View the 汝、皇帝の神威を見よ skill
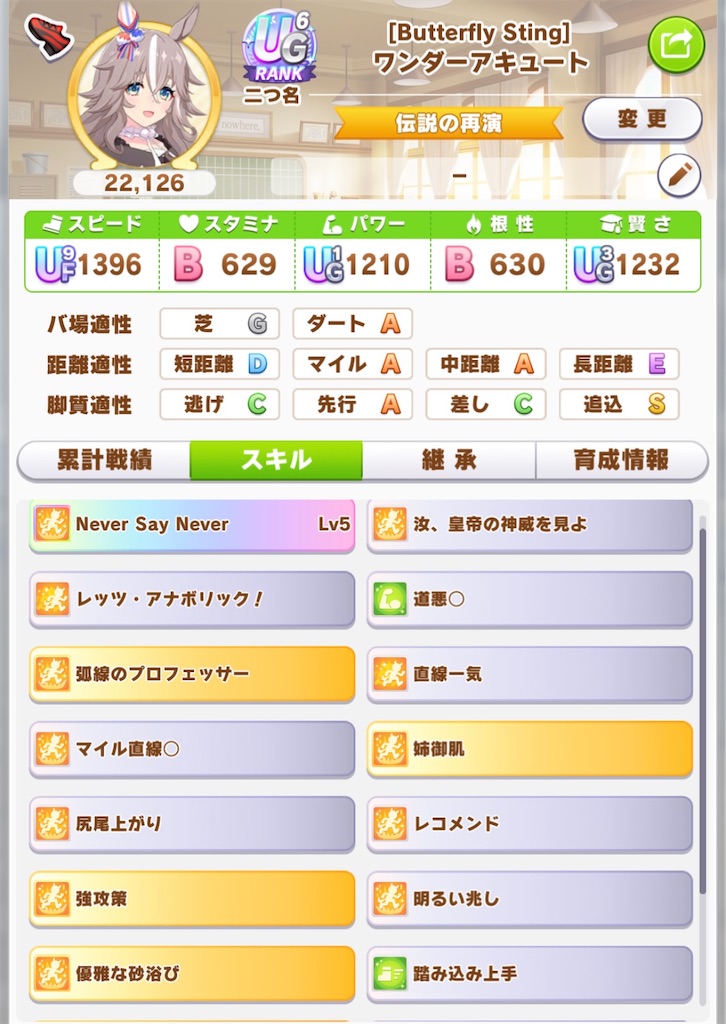 tap(530, 524)
